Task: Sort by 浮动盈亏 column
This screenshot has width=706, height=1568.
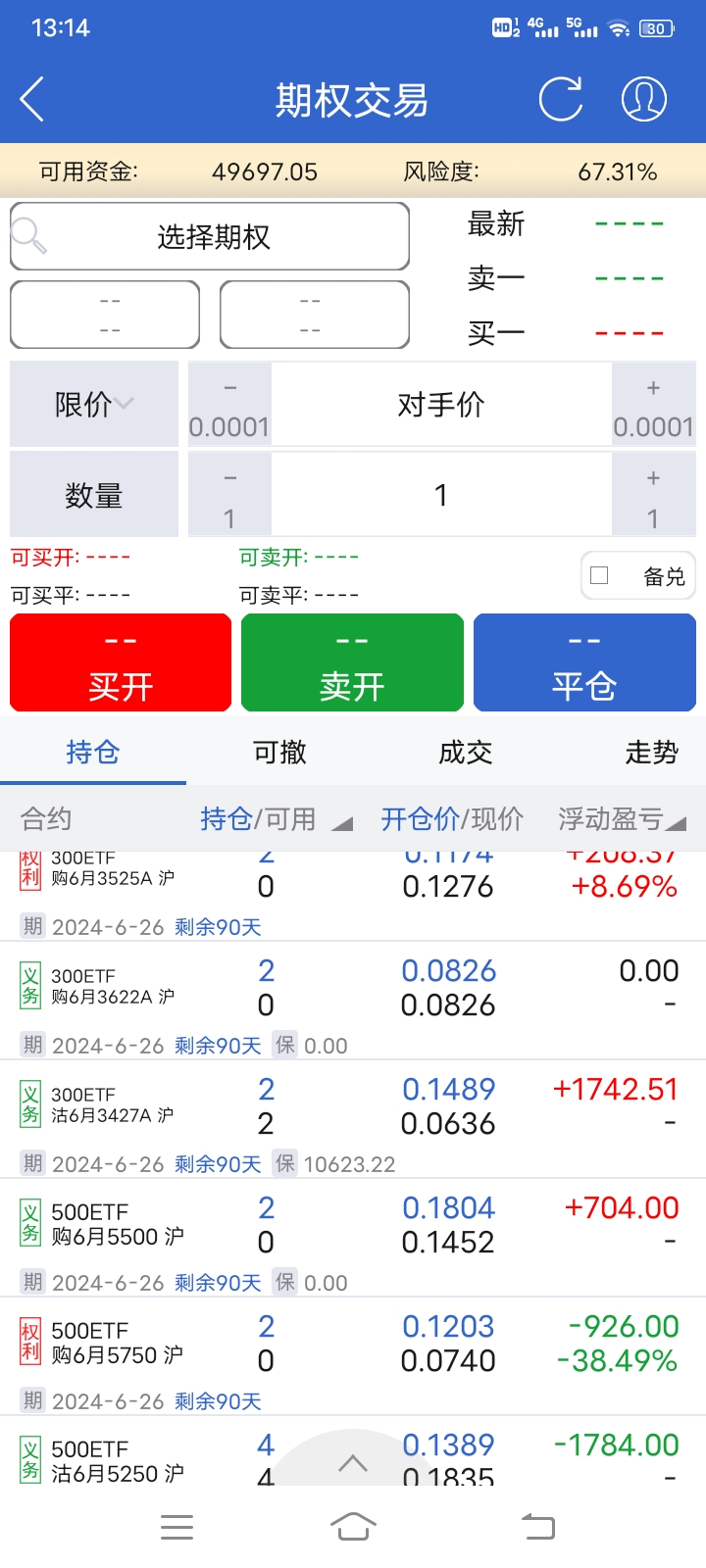Action: (x=622, y=818)
